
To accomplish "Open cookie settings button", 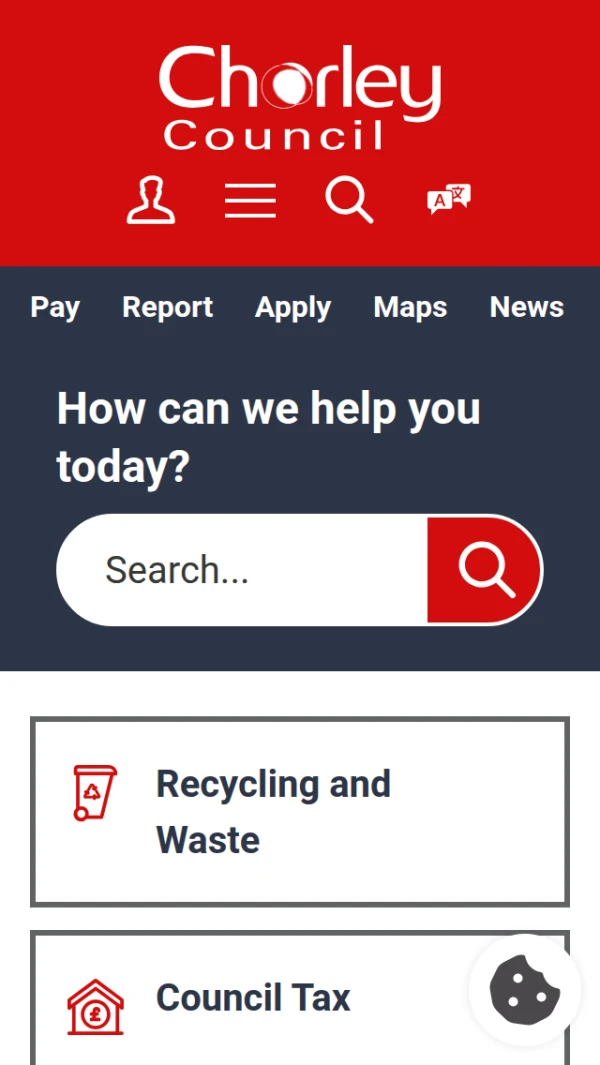I will [524, 990].
